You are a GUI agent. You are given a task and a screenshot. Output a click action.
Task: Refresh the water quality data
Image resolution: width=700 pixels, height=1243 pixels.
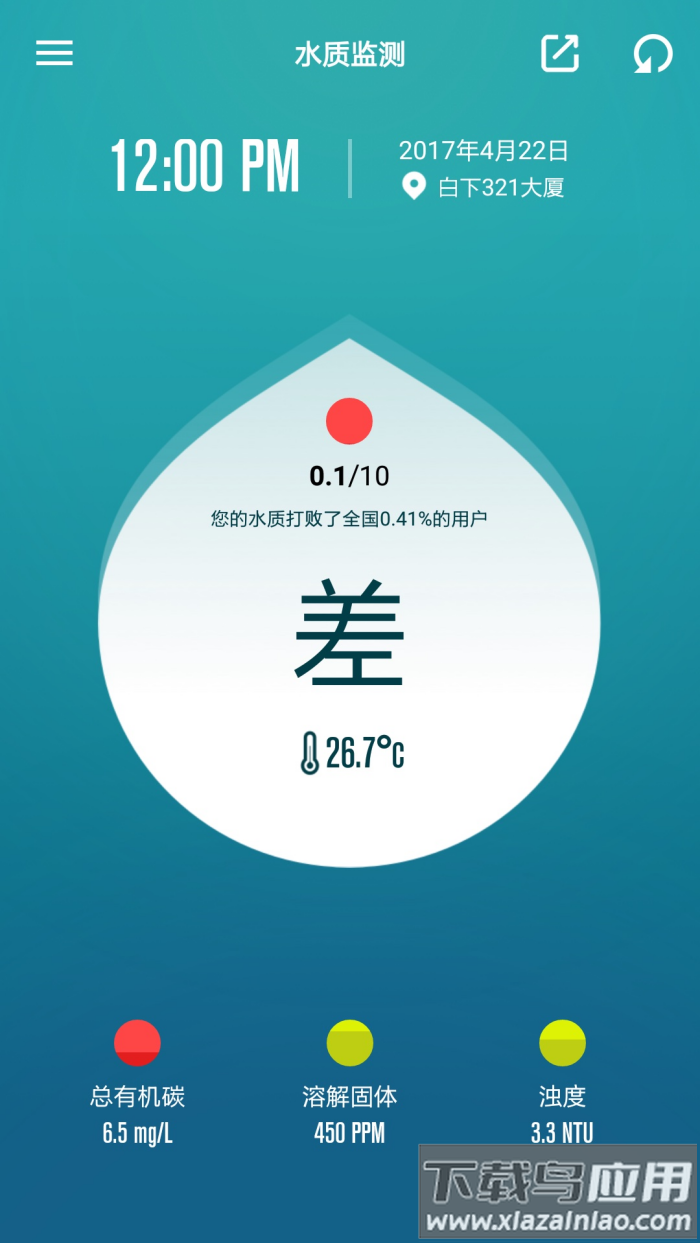point(653,54)
